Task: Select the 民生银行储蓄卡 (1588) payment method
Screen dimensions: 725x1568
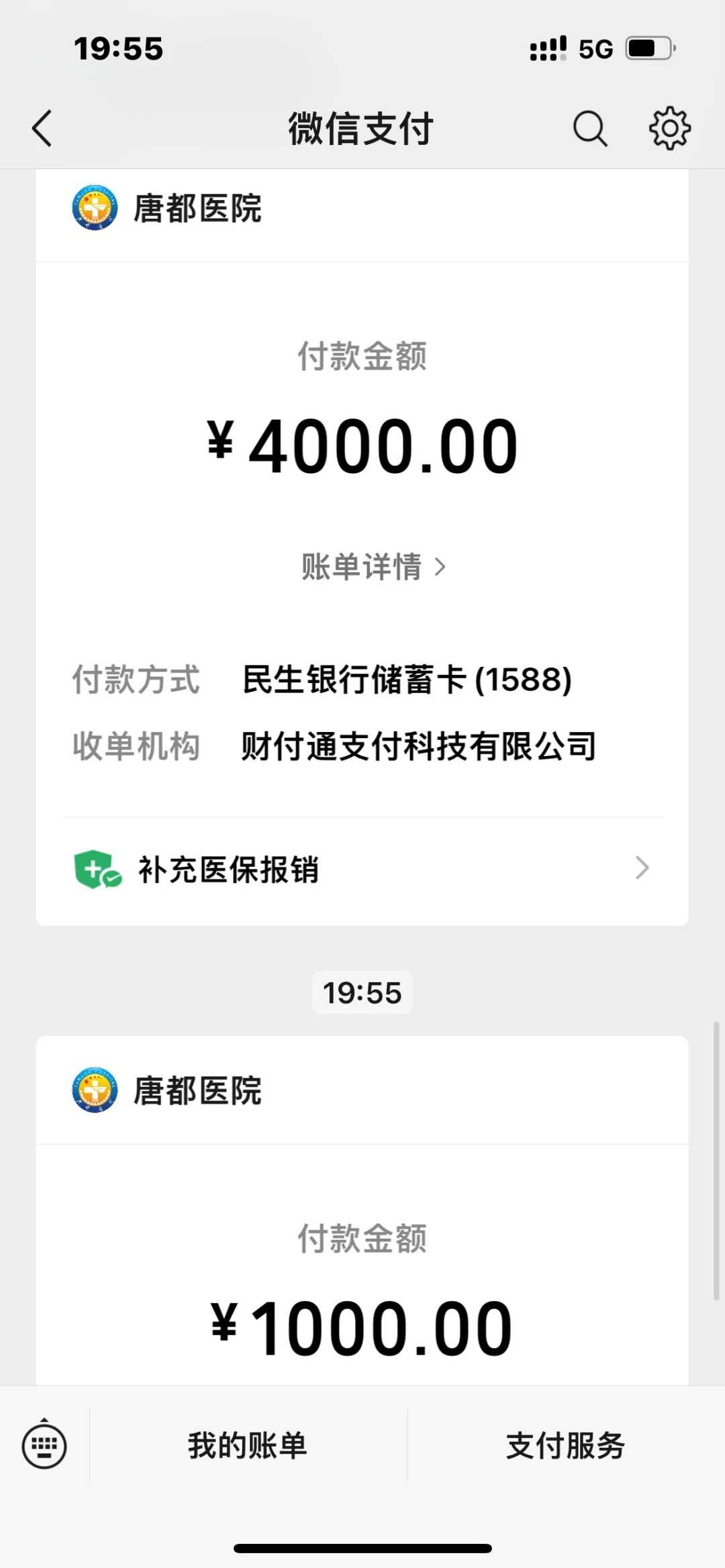Action: (x=406, y=680)
